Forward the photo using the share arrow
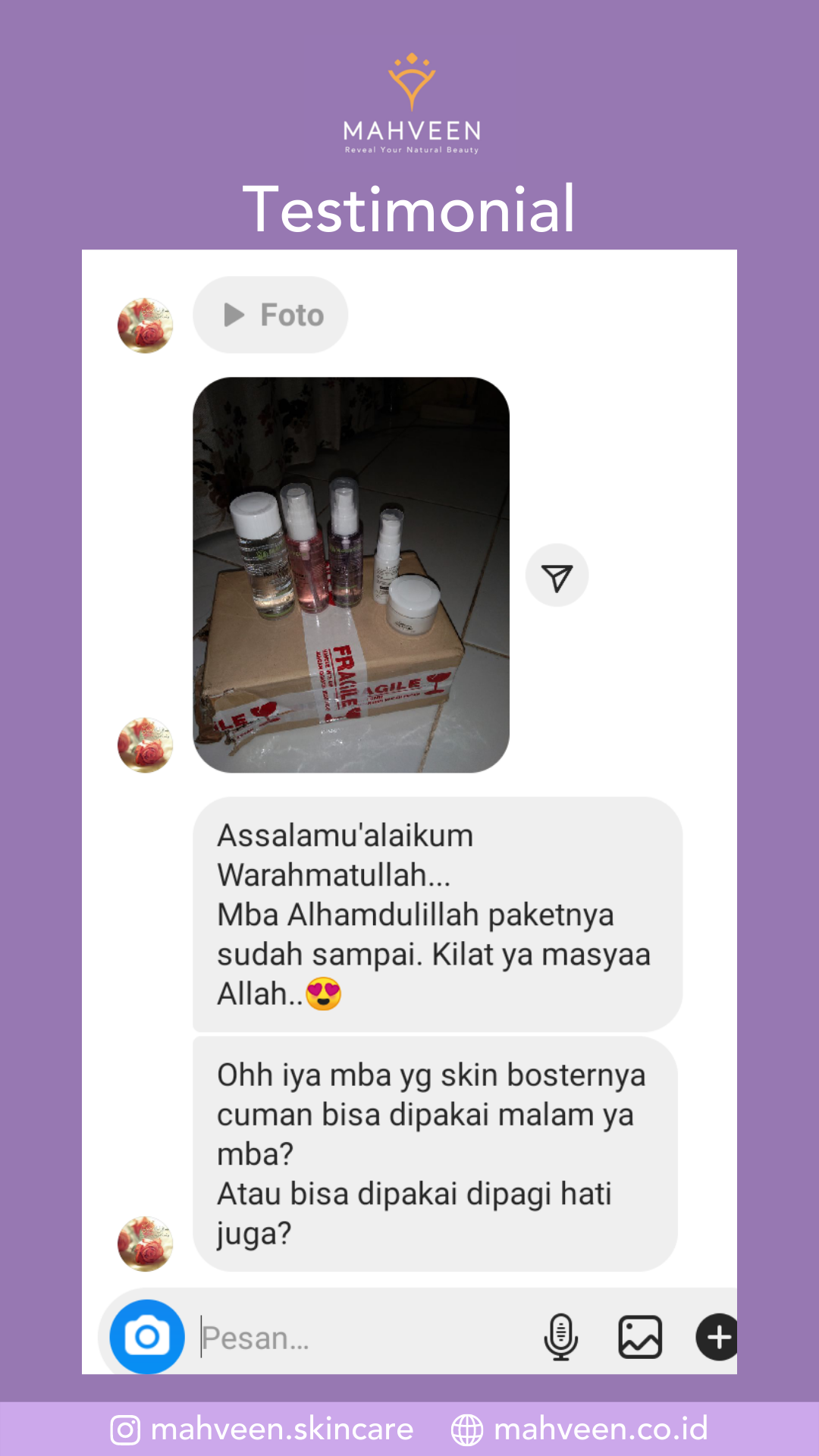This screenshot has width=819, height=1456. point(557,575)
